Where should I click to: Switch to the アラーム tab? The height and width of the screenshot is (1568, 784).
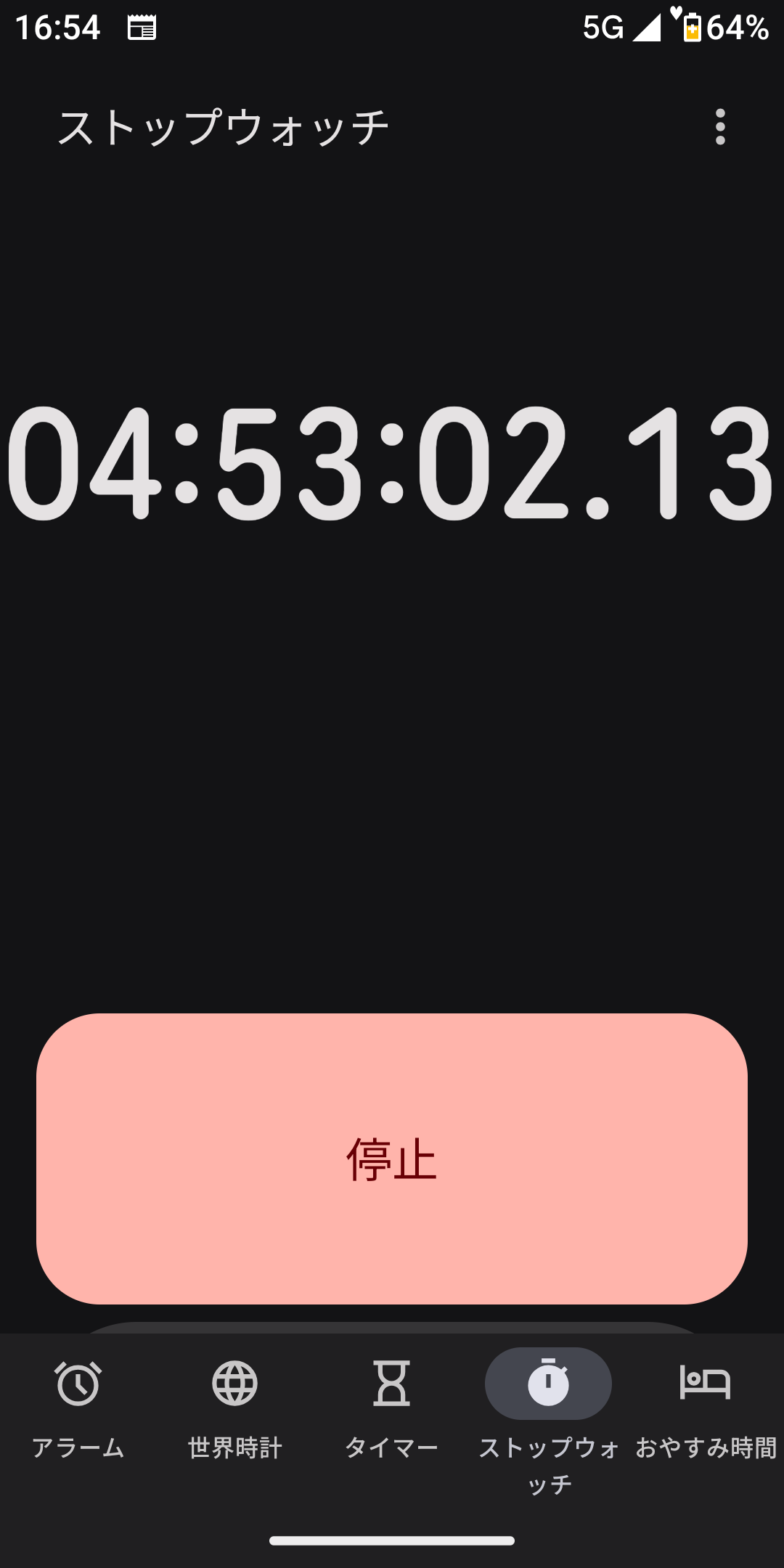(78, 1410)
